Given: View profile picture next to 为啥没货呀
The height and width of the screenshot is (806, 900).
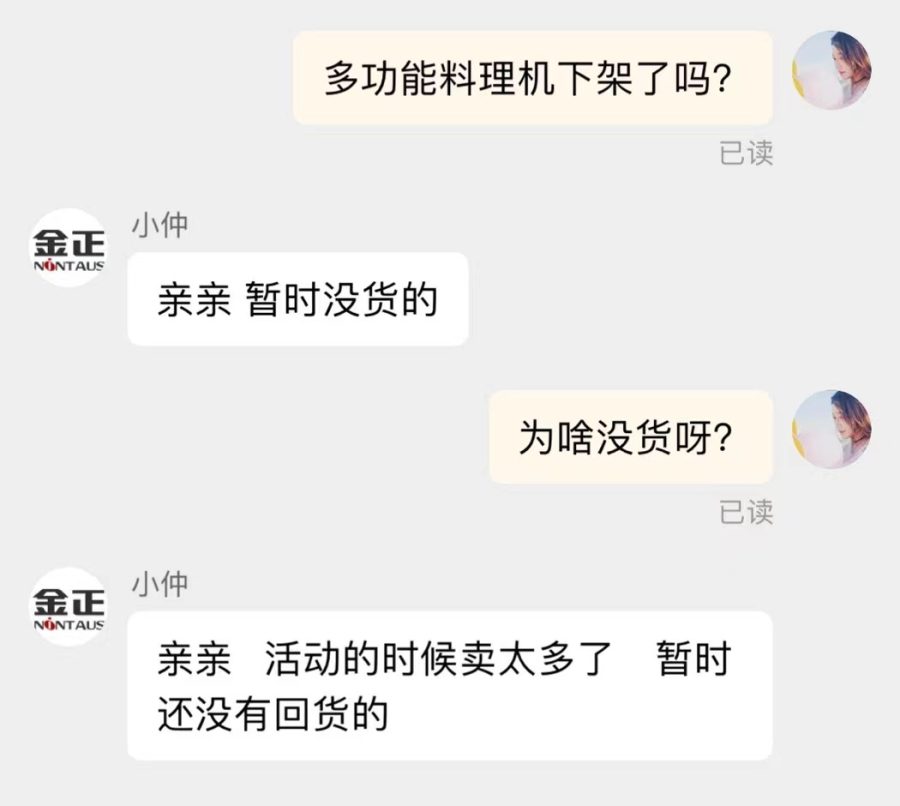Looking at the screenshot, I should pyautogui.click(x=831, y=429).
